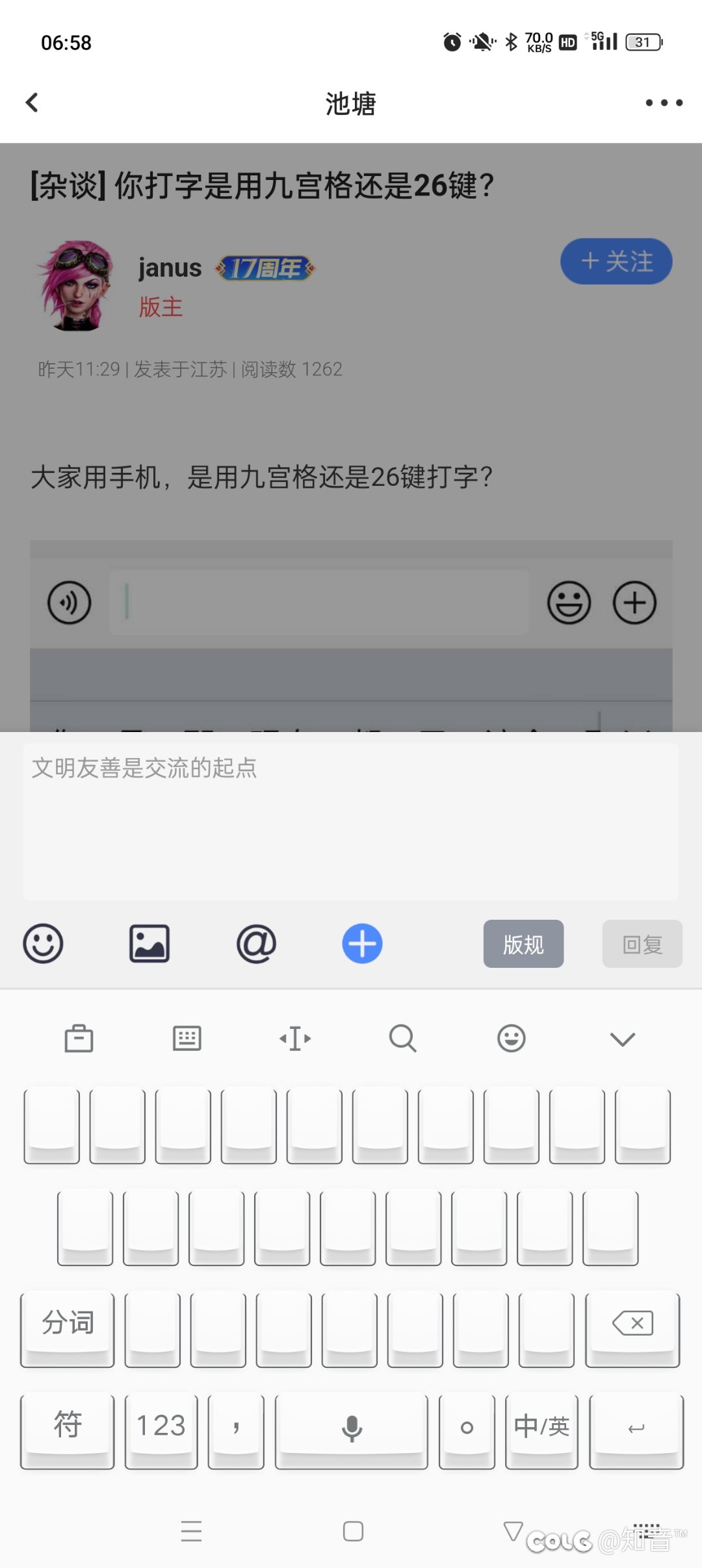Image resolution: width=702 pixels, height=1568 pixels.
Task: Focus the reply text field
Action: (351, 822)
